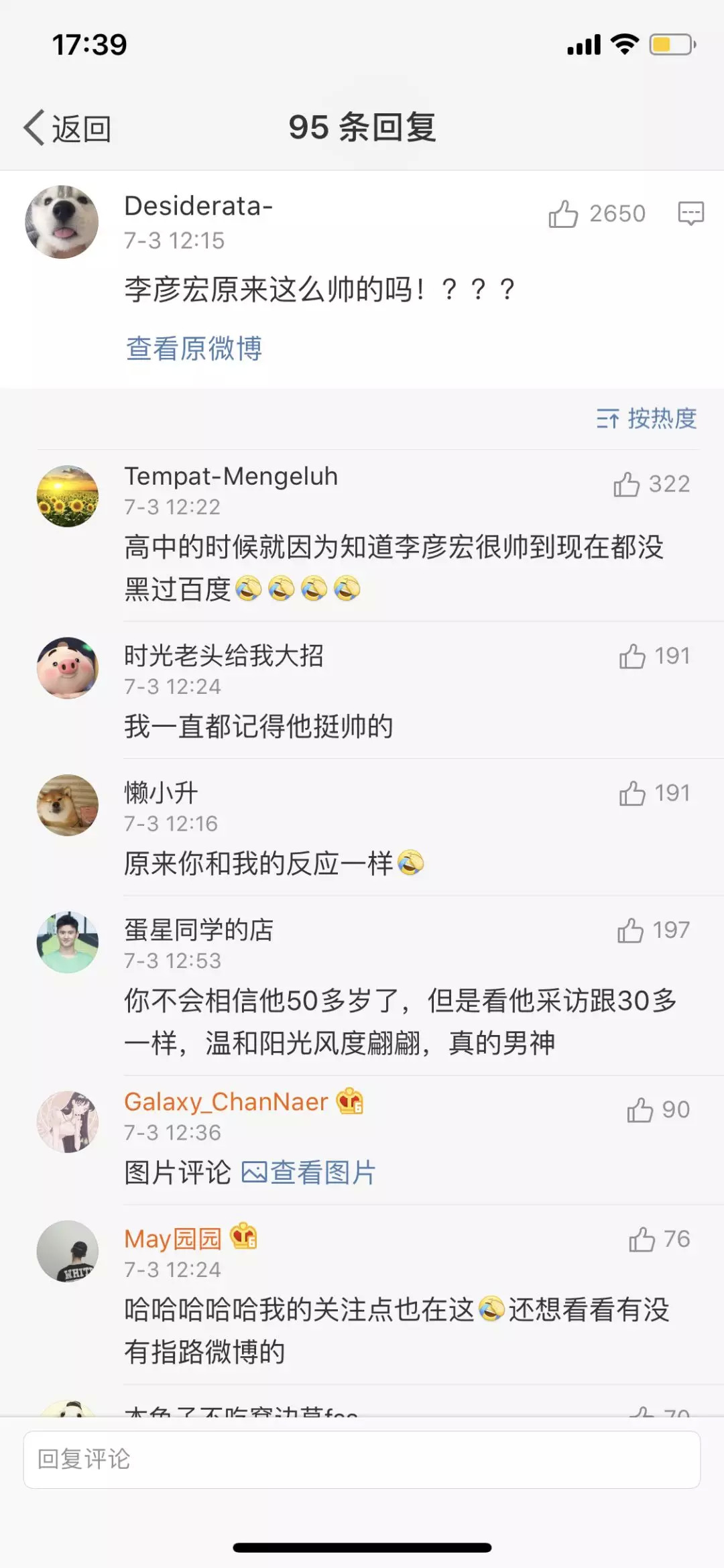This screenshot has height=1568, width=724.
Task: Open 蛋星同学的店's profile avatar
Action: point(68,942)
